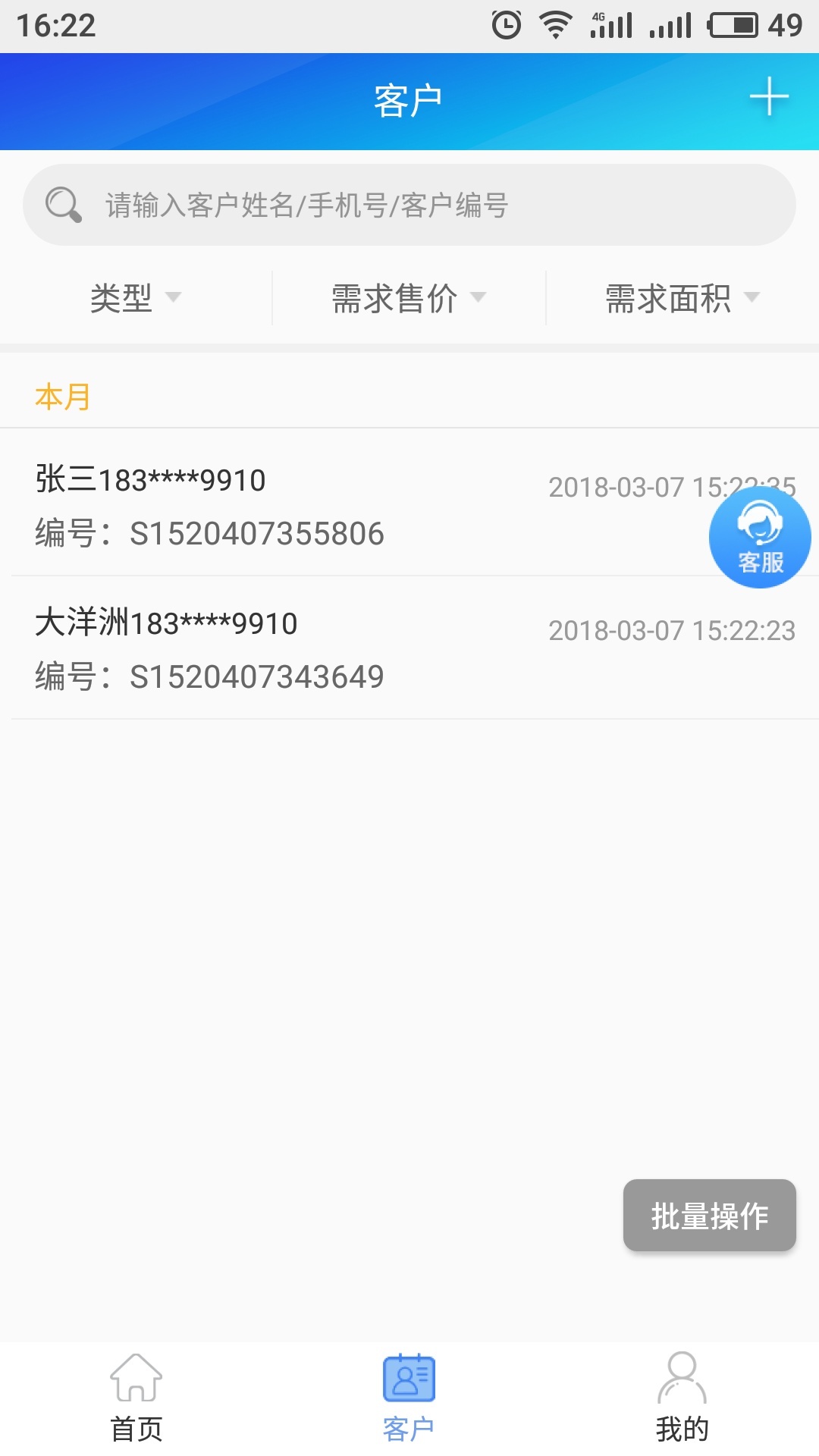The width and height of the screenshot is (819, 1456).
Task: Tap the 批量操作 button
Action: (709, 1215)
